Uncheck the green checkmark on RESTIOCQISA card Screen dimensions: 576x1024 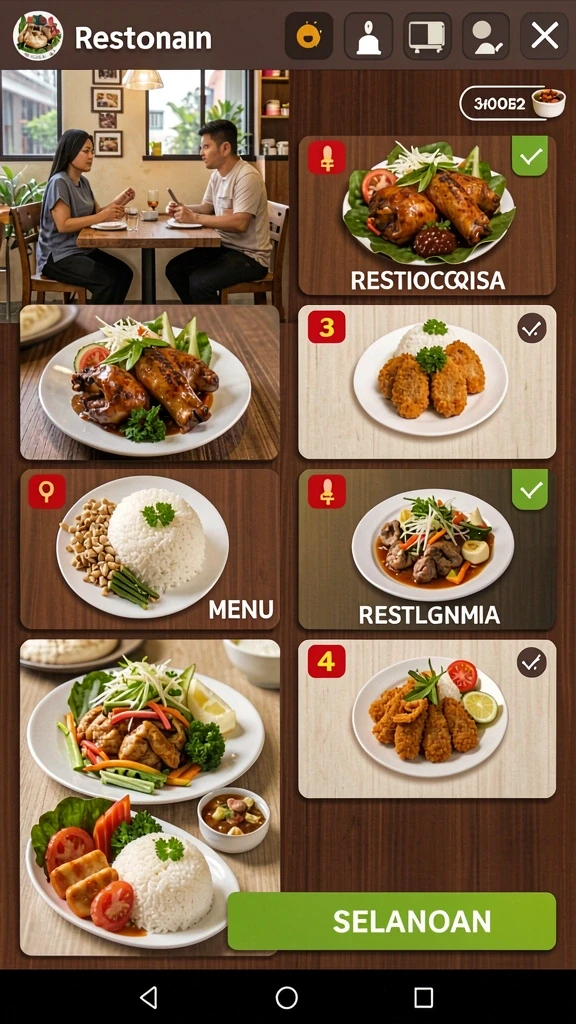[x=530, y=156]
